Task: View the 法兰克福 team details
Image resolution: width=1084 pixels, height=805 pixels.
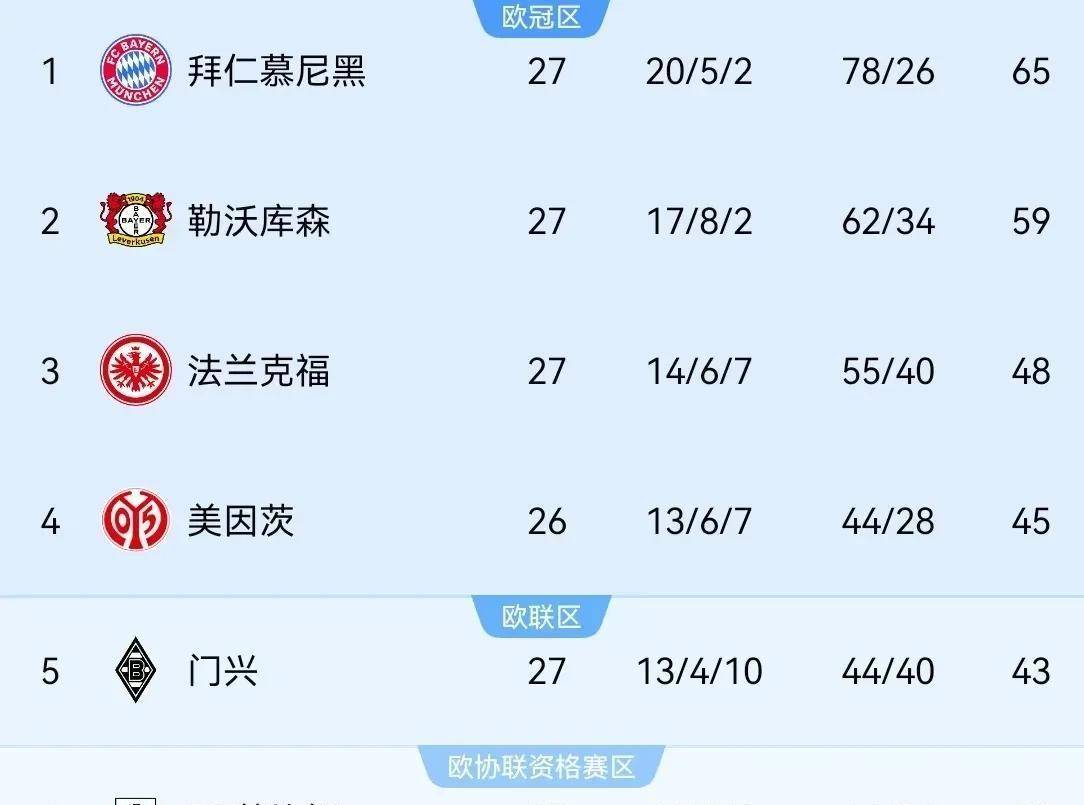Action: [259, 371]
